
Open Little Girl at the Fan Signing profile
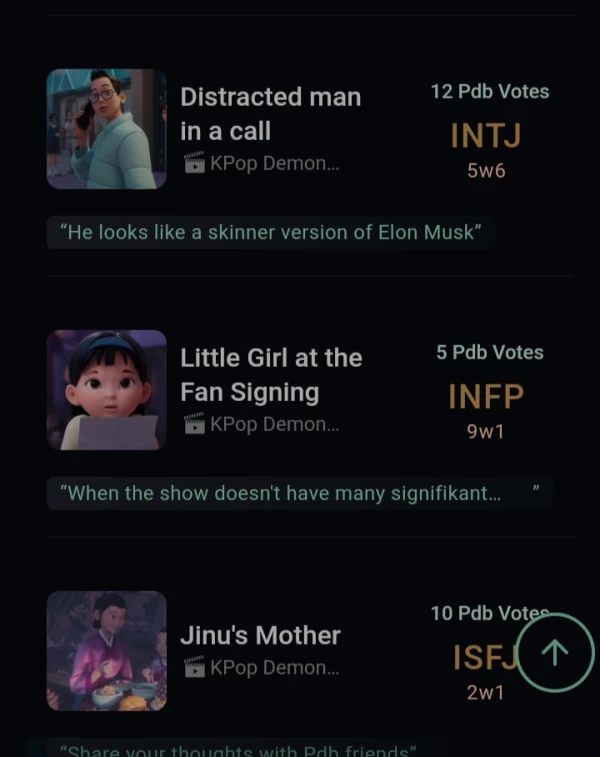(271, 374)
